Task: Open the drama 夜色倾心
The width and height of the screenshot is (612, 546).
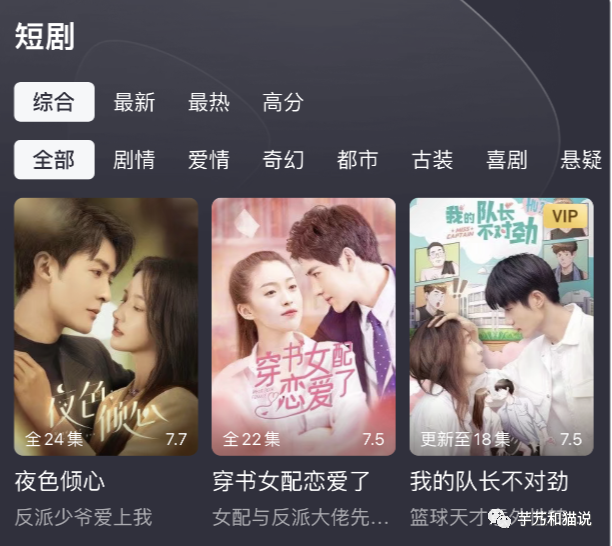Action: point(105,327)
